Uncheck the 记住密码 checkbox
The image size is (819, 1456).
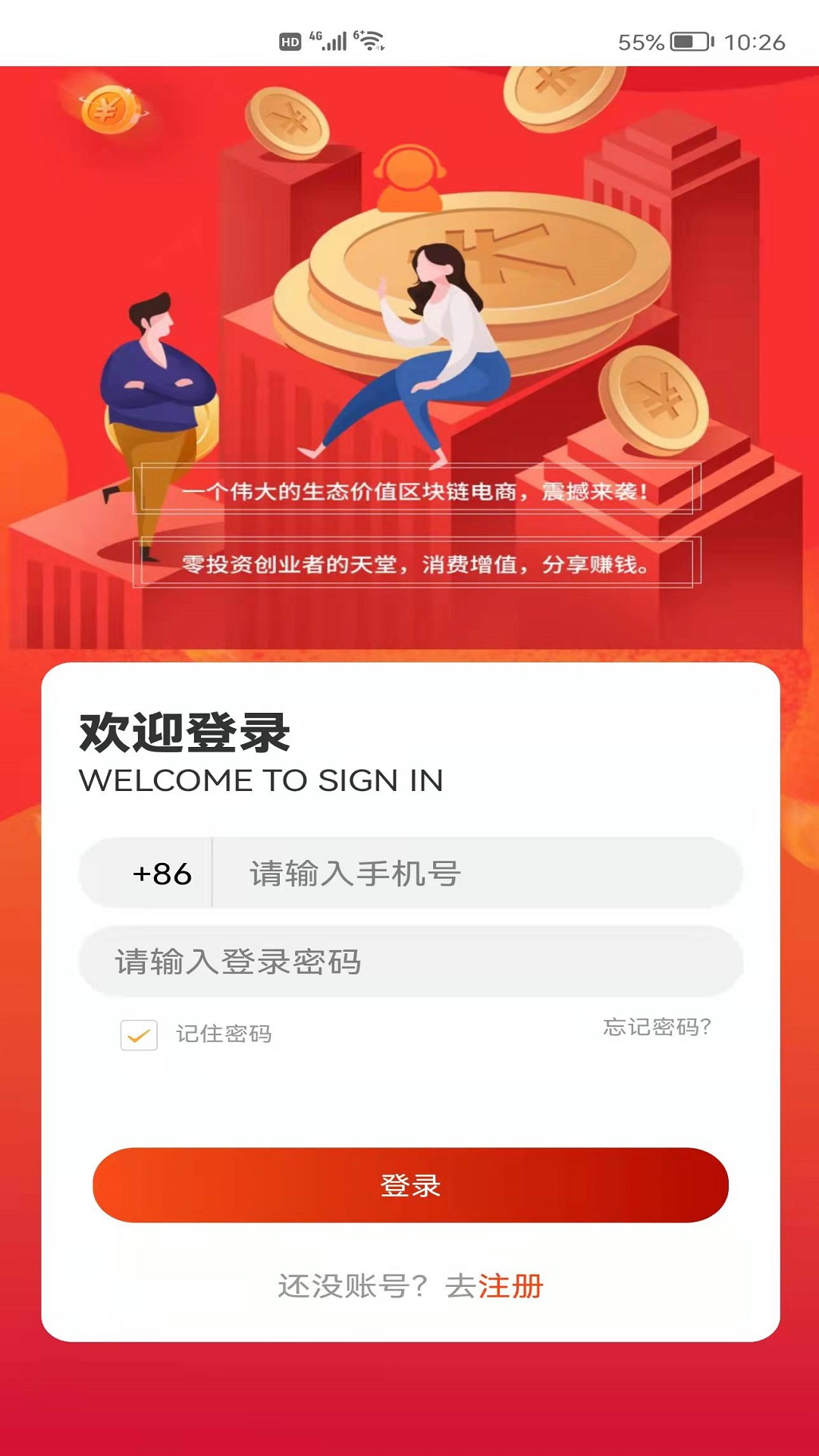[139, 1034]
